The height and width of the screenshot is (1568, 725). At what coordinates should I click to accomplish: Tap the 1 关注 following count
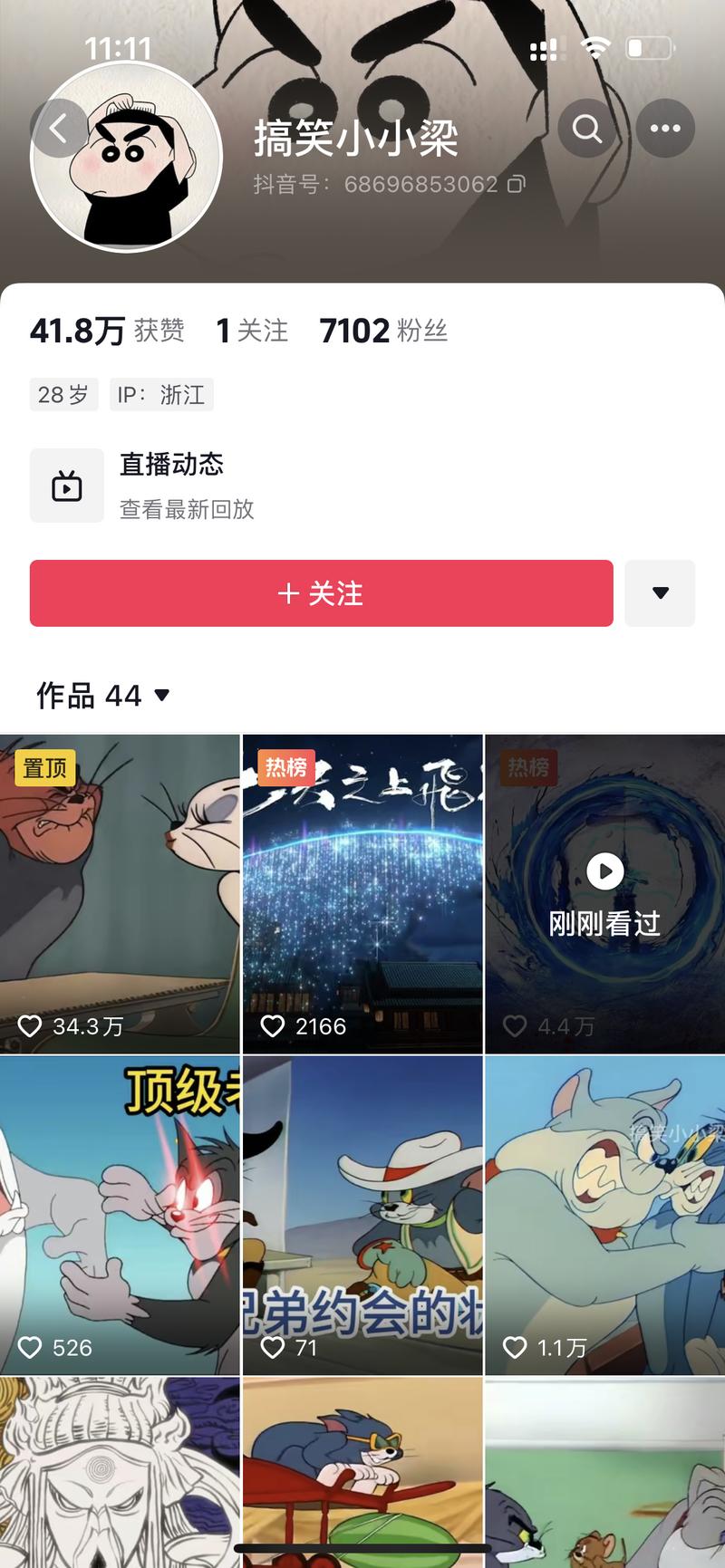click(x=251, y=331)
